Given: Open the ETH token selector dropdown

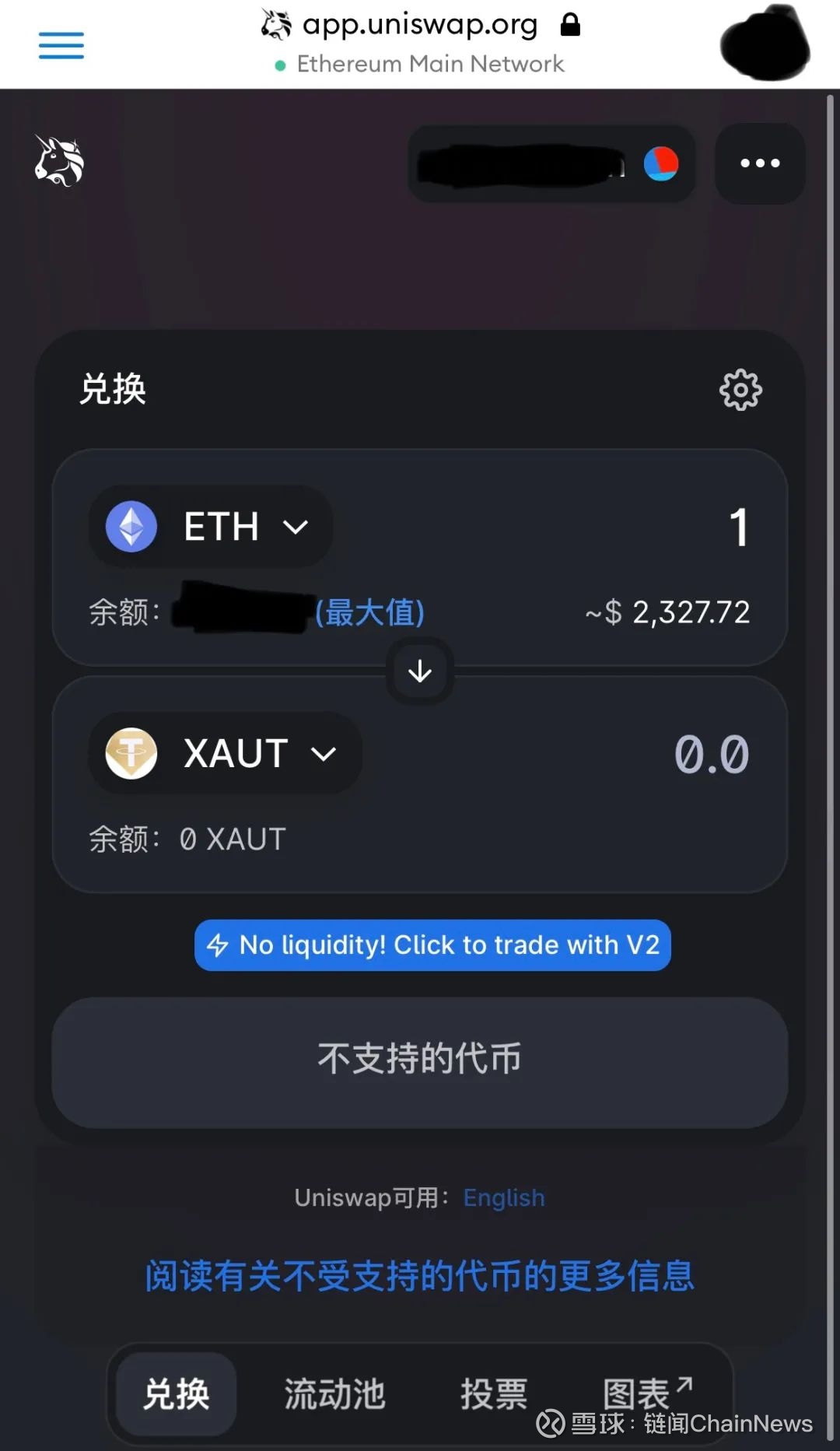Looking at the screenshot, I should [x=296, y=526].
